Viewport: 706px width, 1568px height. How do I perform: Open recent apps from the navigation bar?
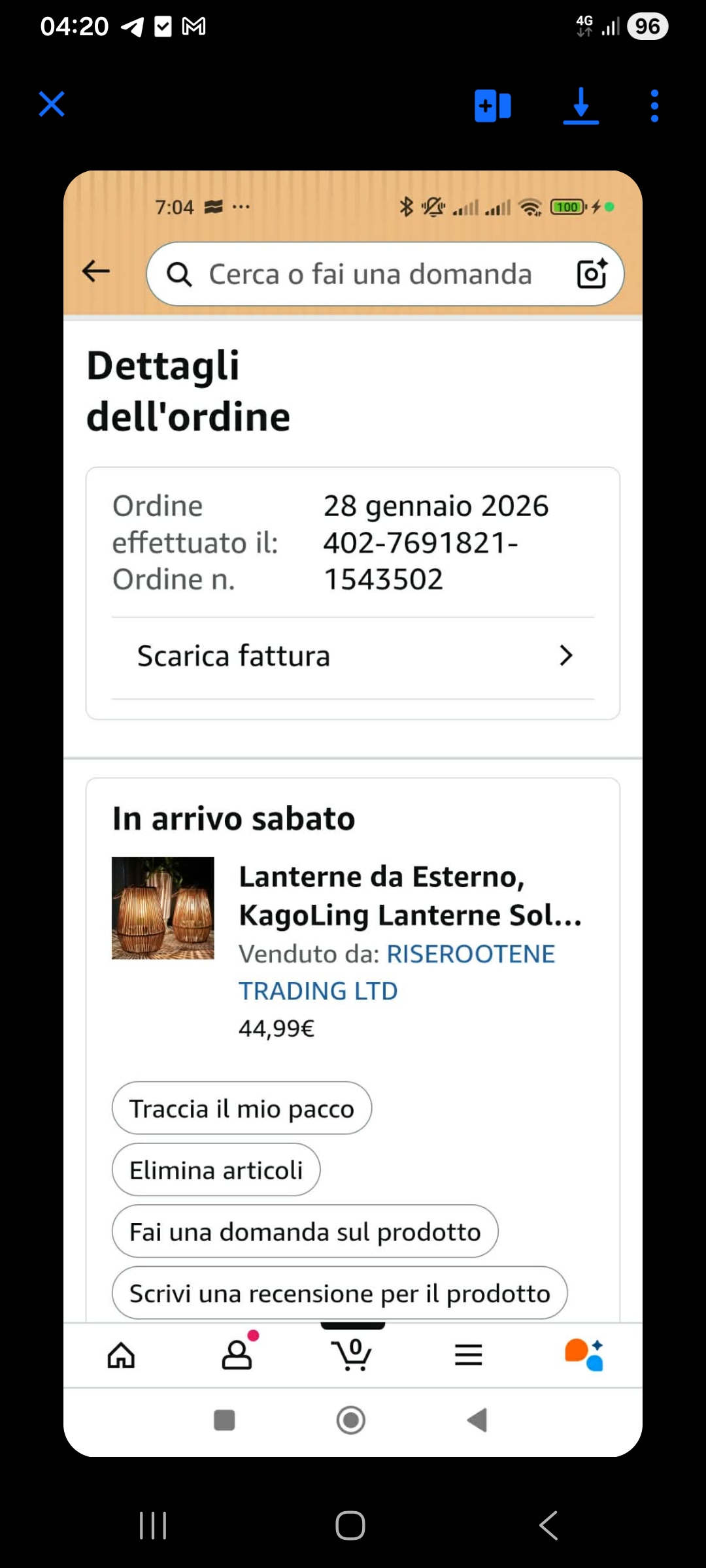pos(154,1526)
